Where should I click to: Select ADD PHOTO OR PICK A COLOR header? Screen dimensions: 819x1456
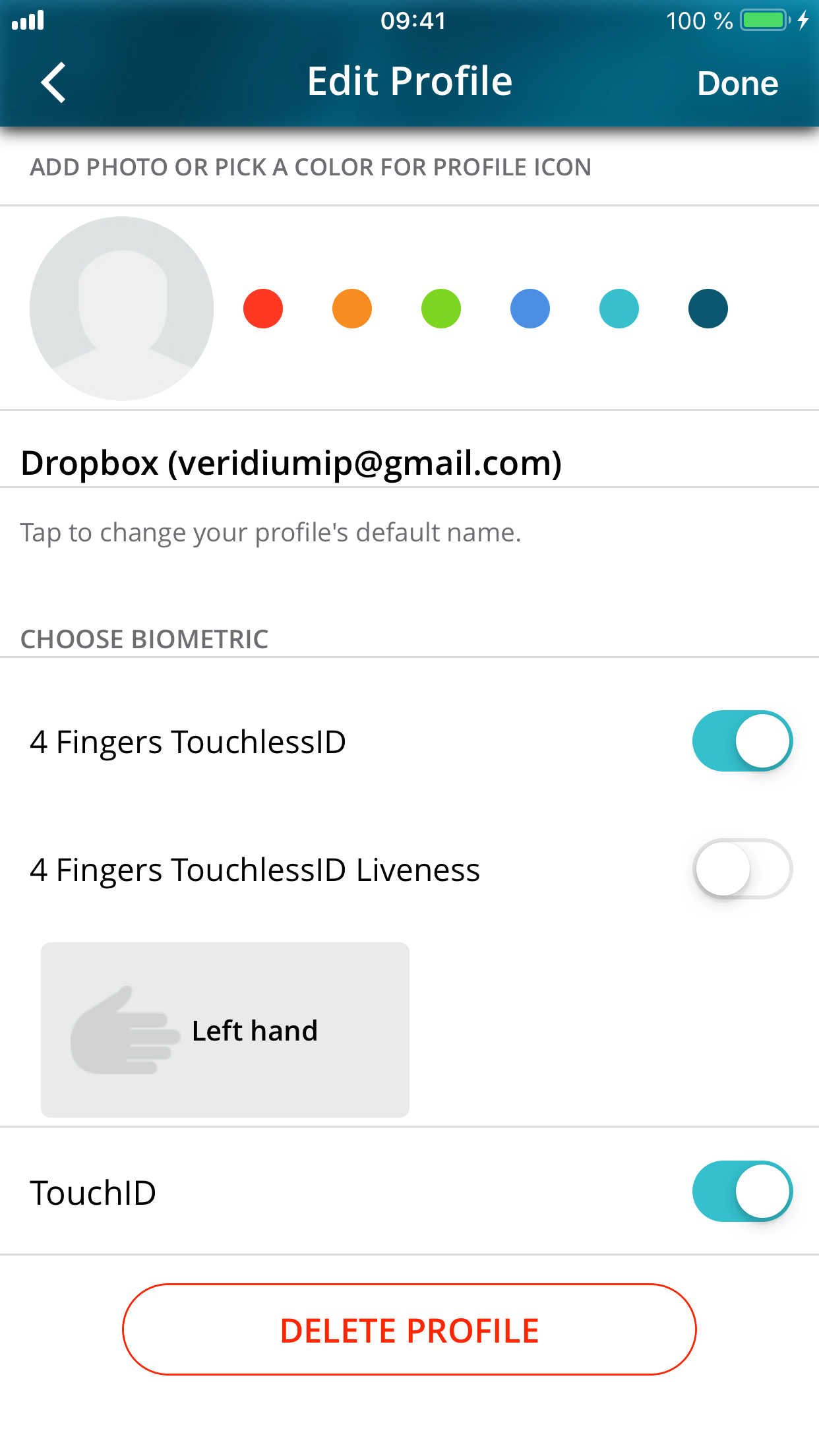[310, 167]
